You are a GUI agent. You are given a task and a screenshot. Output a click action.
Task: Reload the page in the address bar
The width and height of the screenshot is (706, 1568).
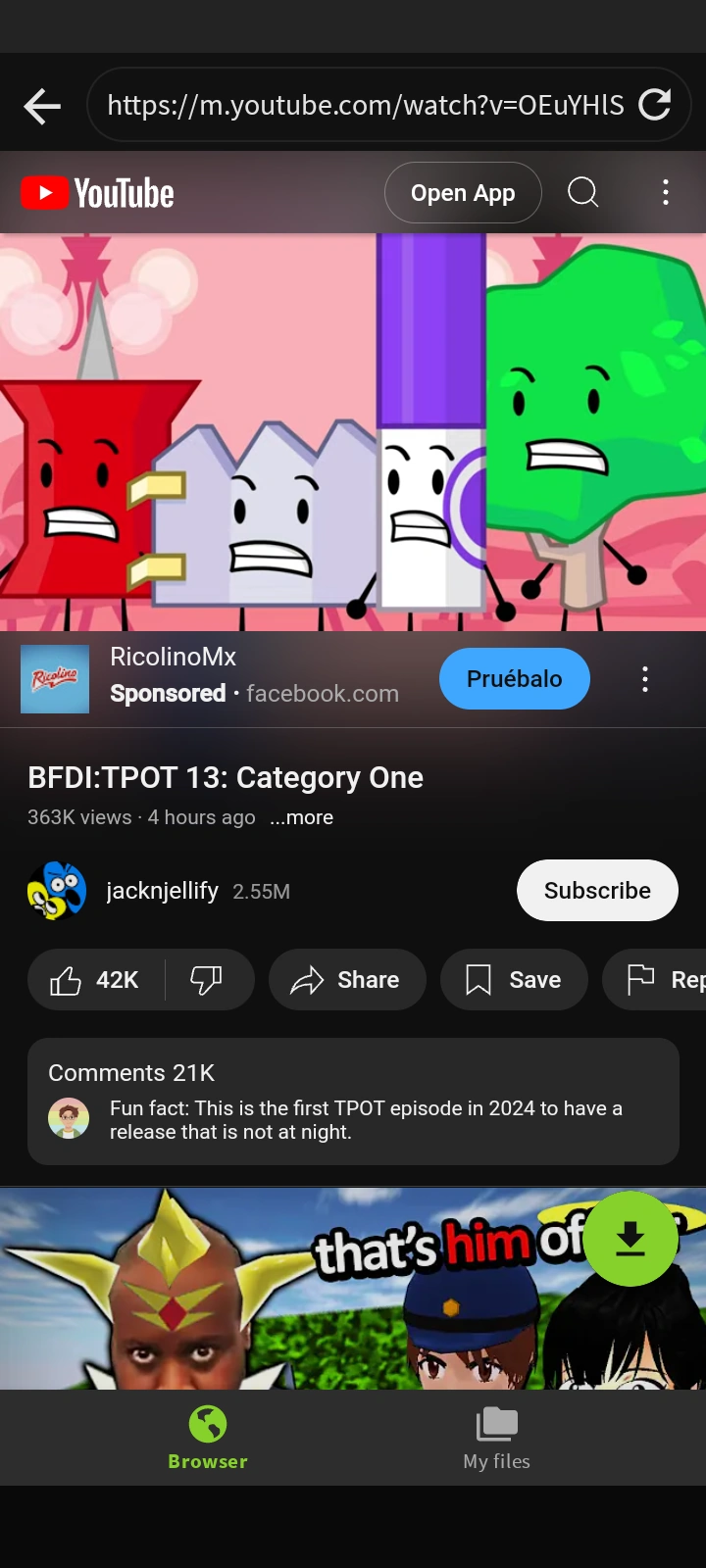654,105
